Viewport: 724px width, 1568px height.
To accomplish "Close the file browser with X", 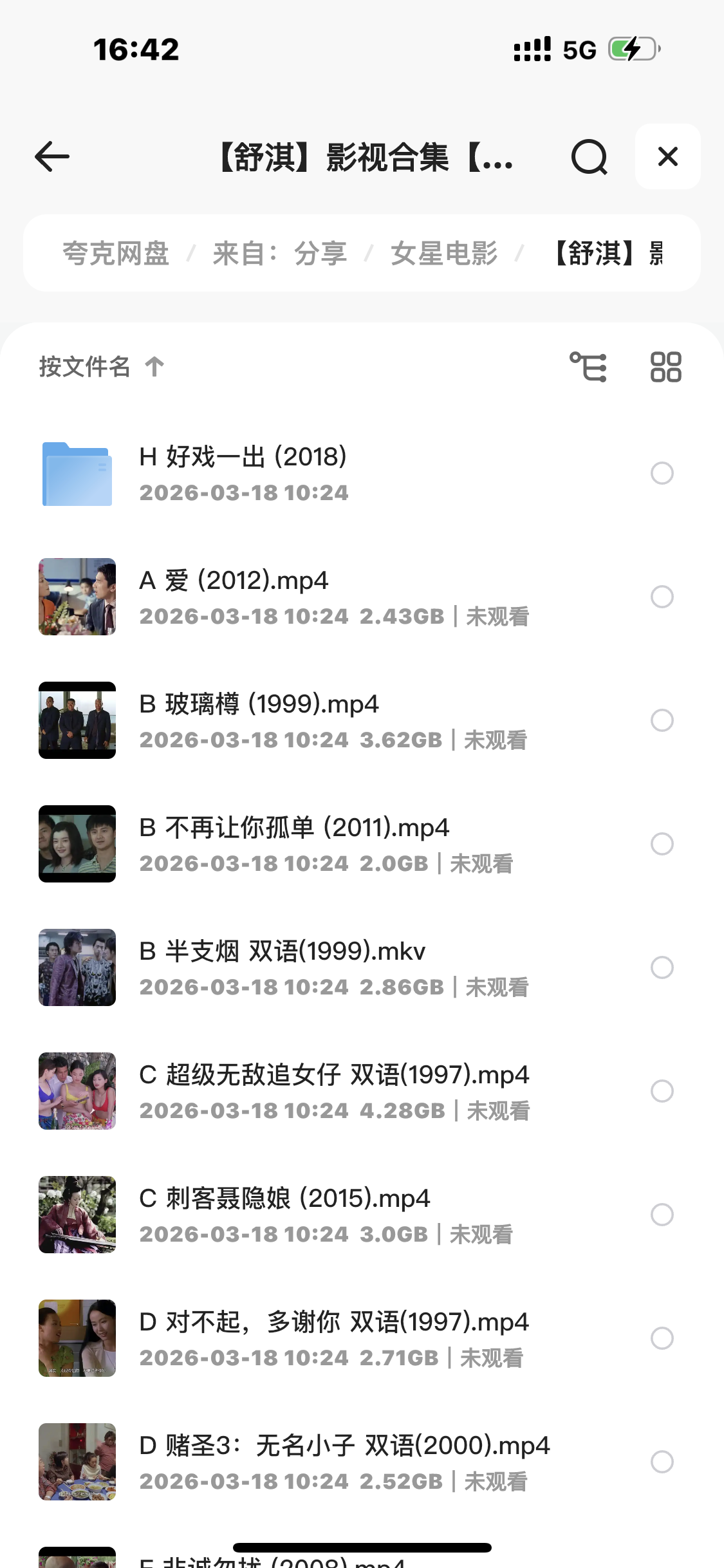I will tap(667, 156).
